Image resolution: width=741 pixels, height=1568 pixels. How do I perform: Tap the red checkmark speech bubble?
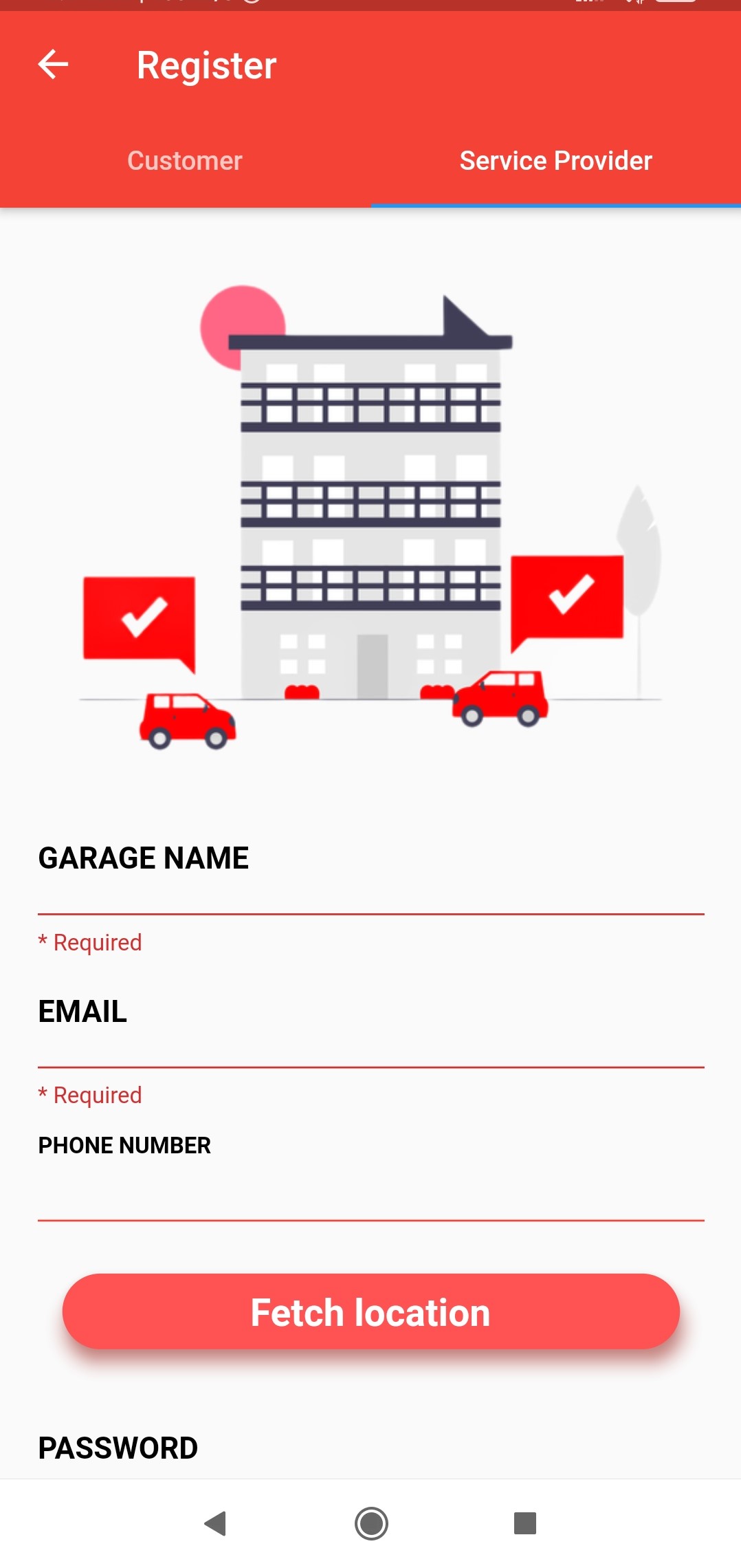[x=141, y=618]
